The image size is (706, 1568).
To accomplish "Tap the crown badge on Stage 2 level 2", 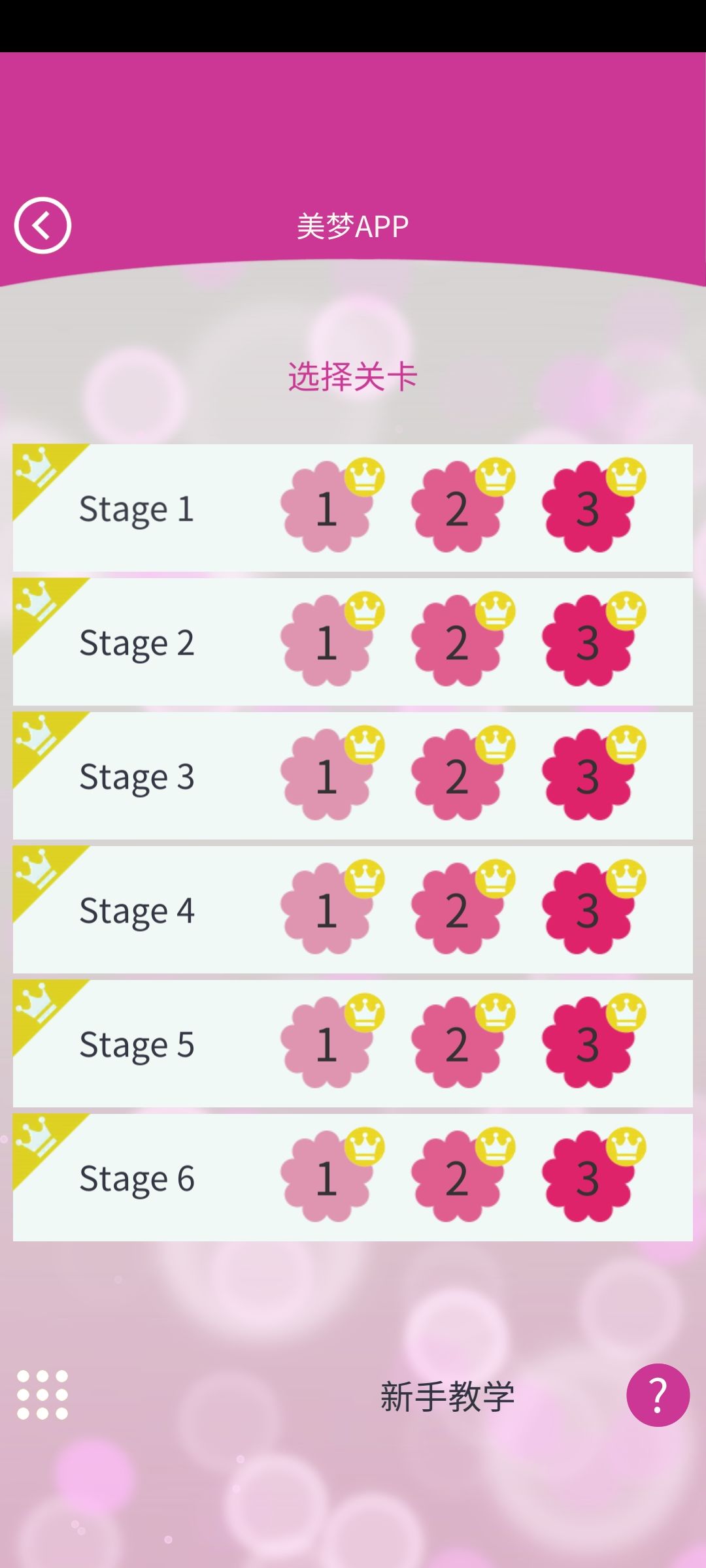I will (495, 609).
